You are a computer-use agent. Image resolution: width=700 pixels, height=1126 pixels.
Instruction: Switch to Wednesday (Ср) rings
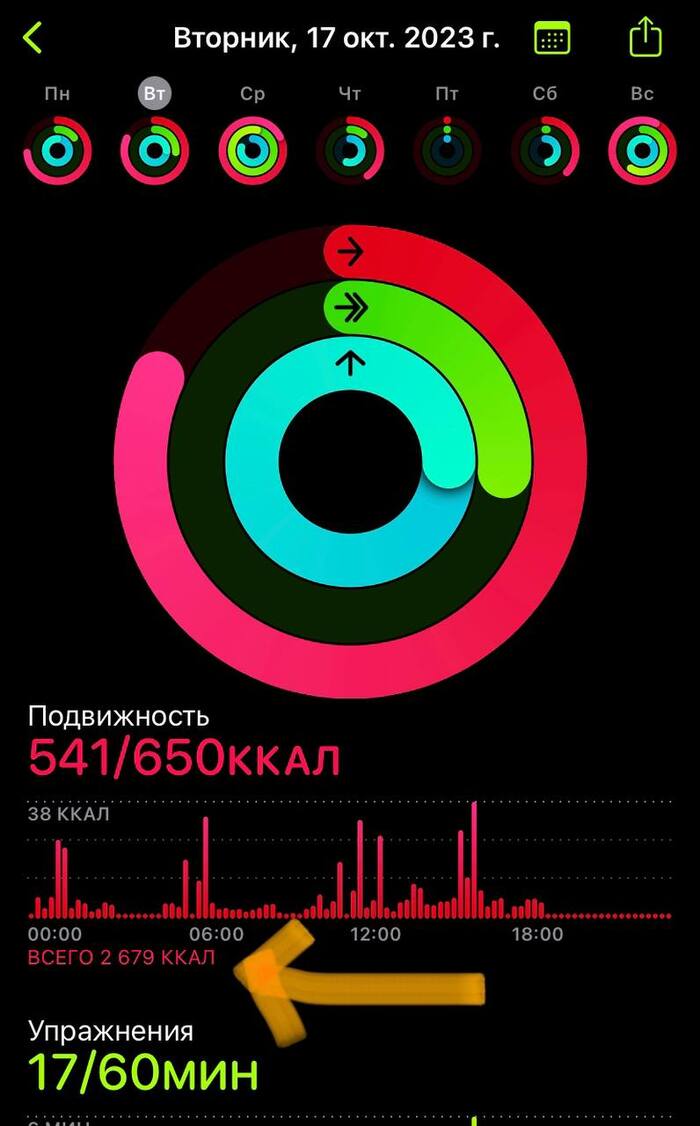click(252, 150)
